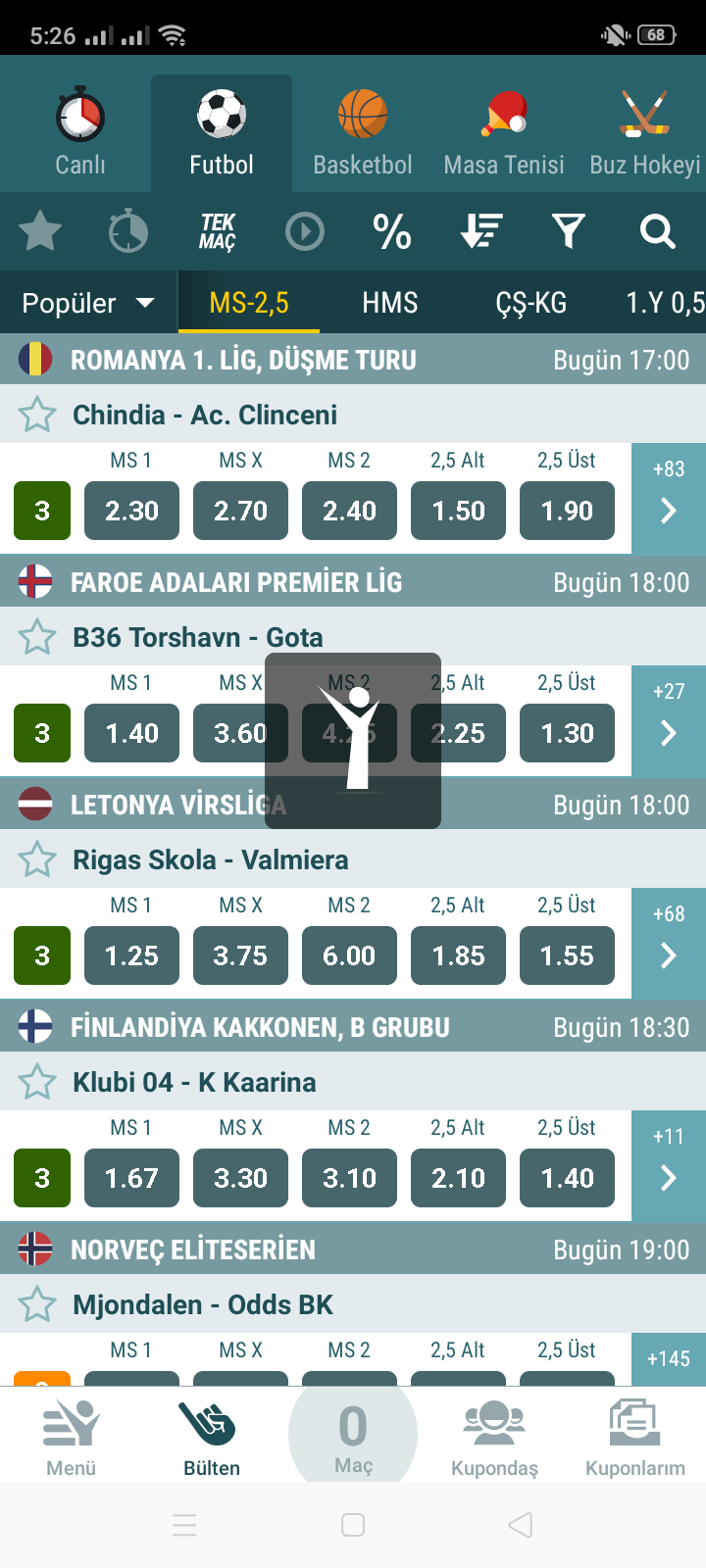
Task: Switch to the HMS market tab
Action: tap(389, 303)
